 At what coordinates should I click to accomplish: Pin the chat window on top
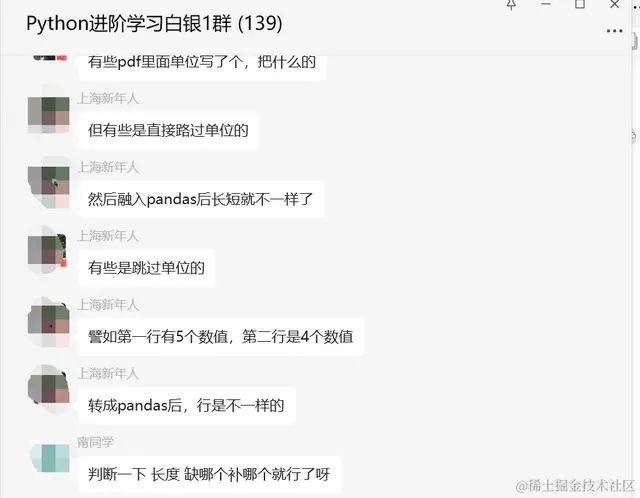click(x=511, y=5)
